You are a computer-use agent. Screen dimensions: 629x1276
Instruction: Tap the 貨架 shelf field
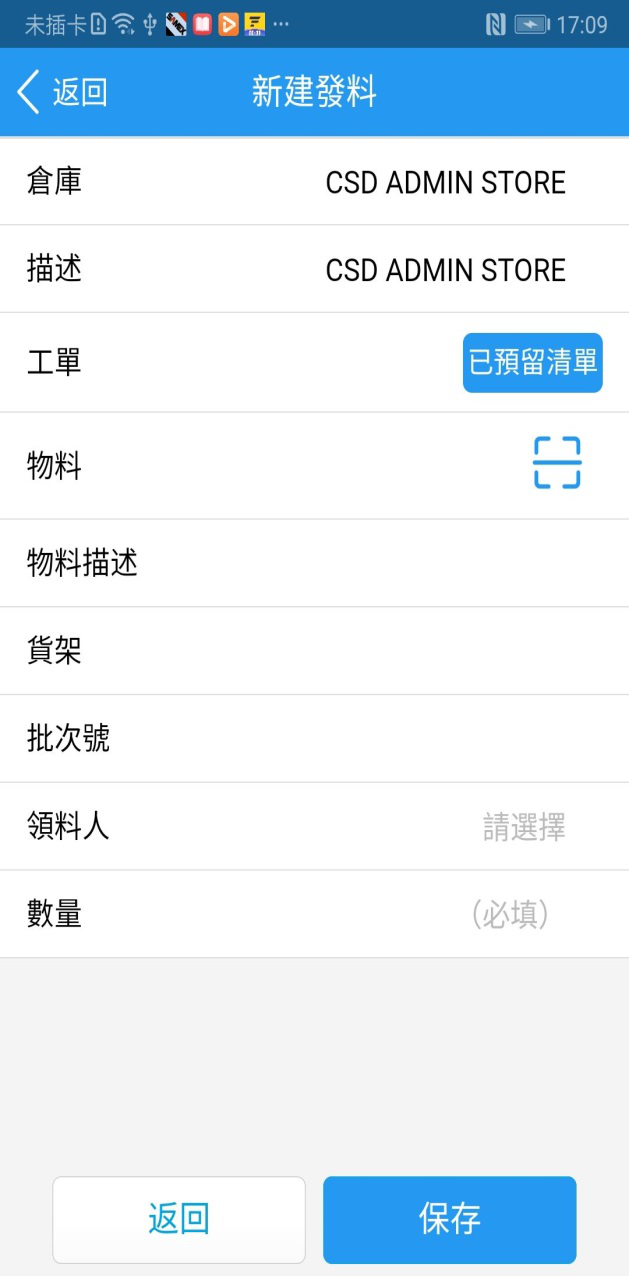[x=314, y=651]
